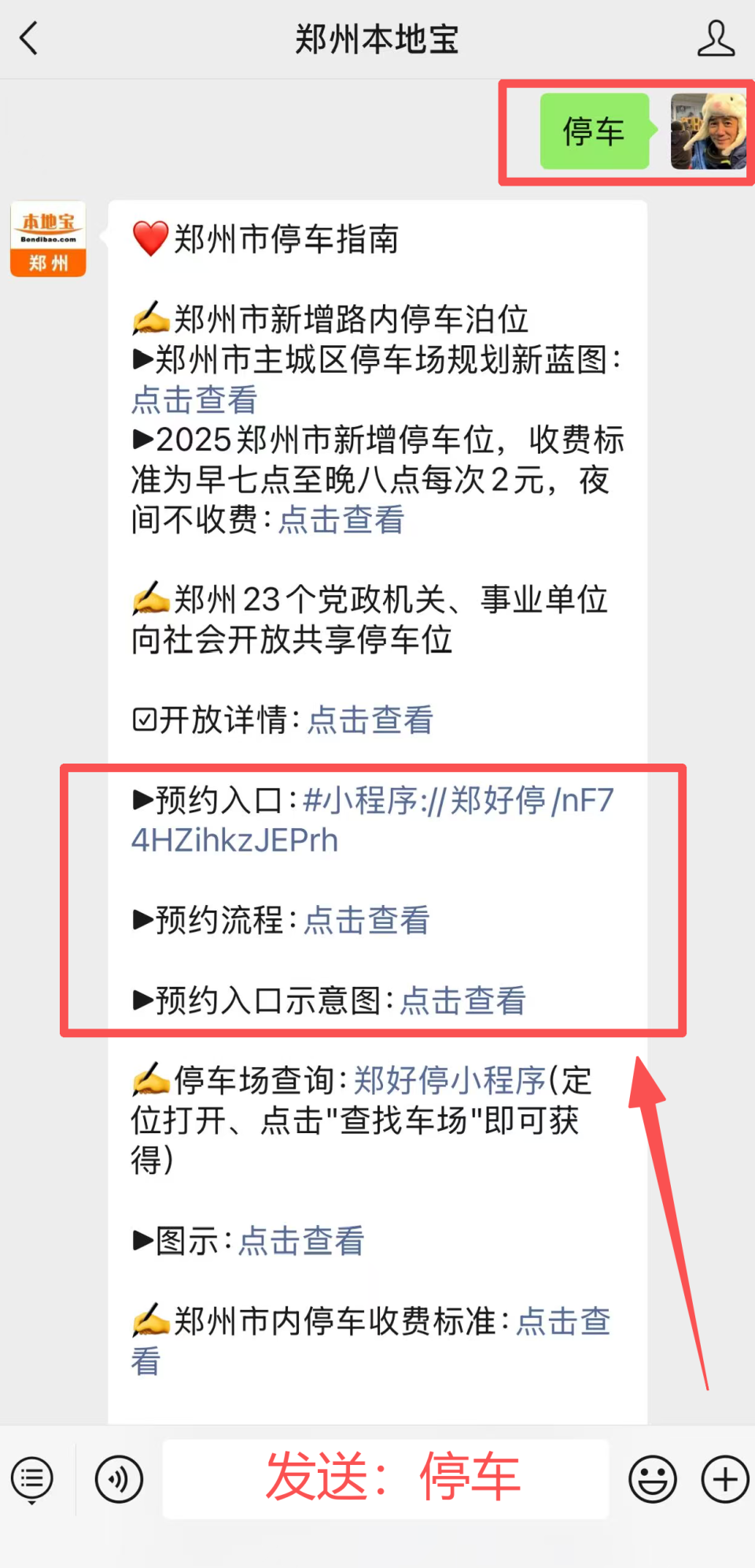Tap the 本地宝郑州 official account avatar

[x=48, y=240]
